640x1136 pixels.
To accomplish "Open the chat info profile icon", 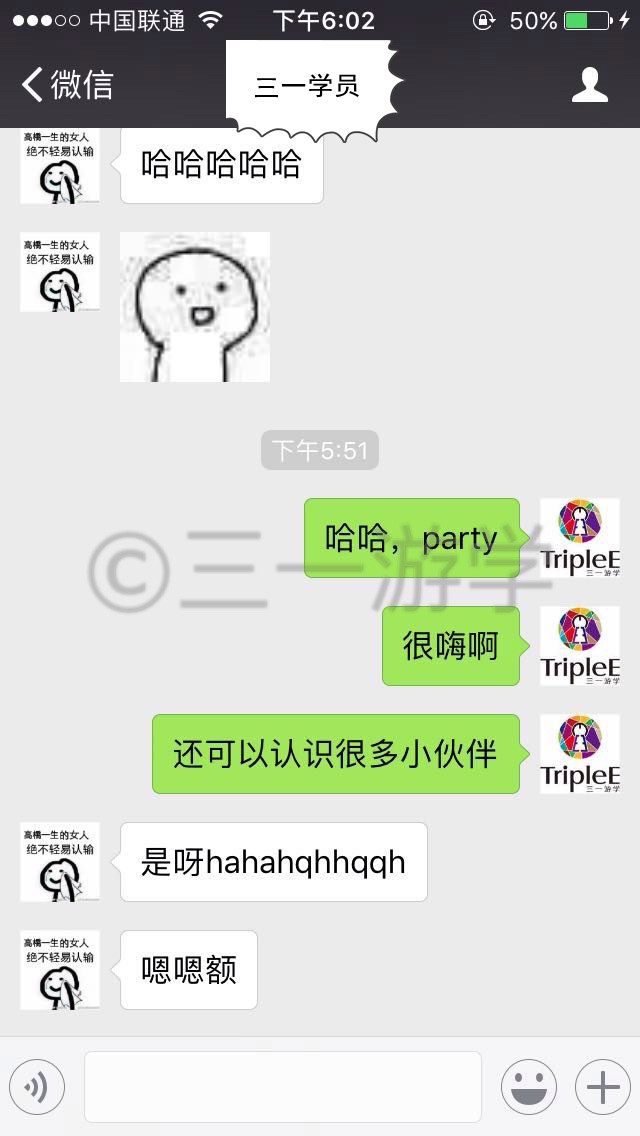I will click(589, 85).
